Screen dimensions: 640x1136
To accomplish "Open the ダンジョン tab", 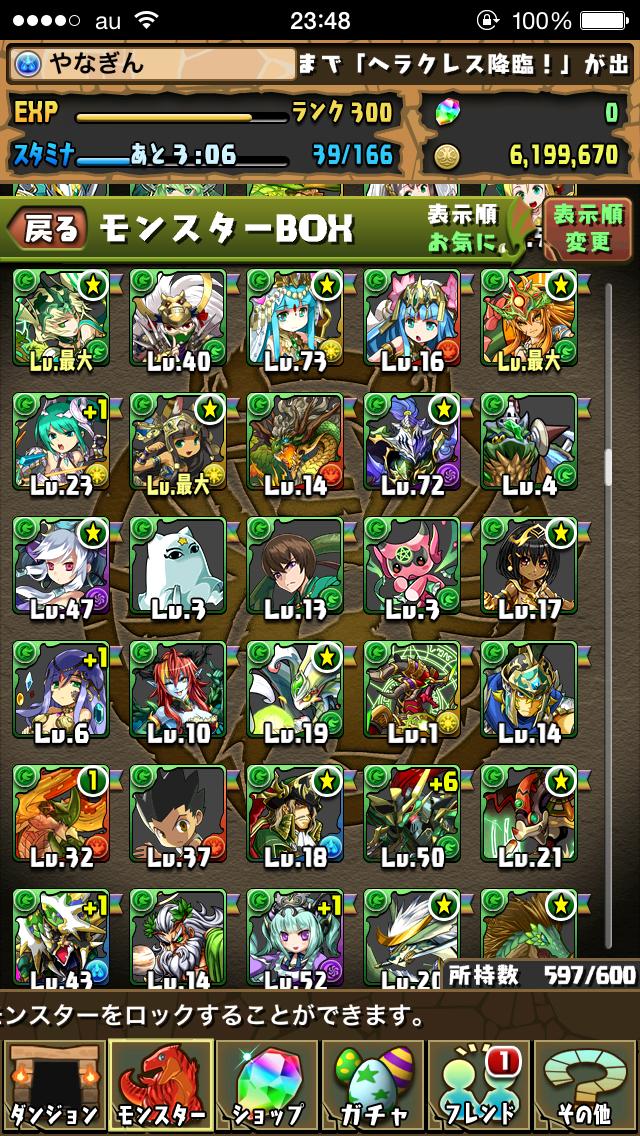I will pos(54,1087).
